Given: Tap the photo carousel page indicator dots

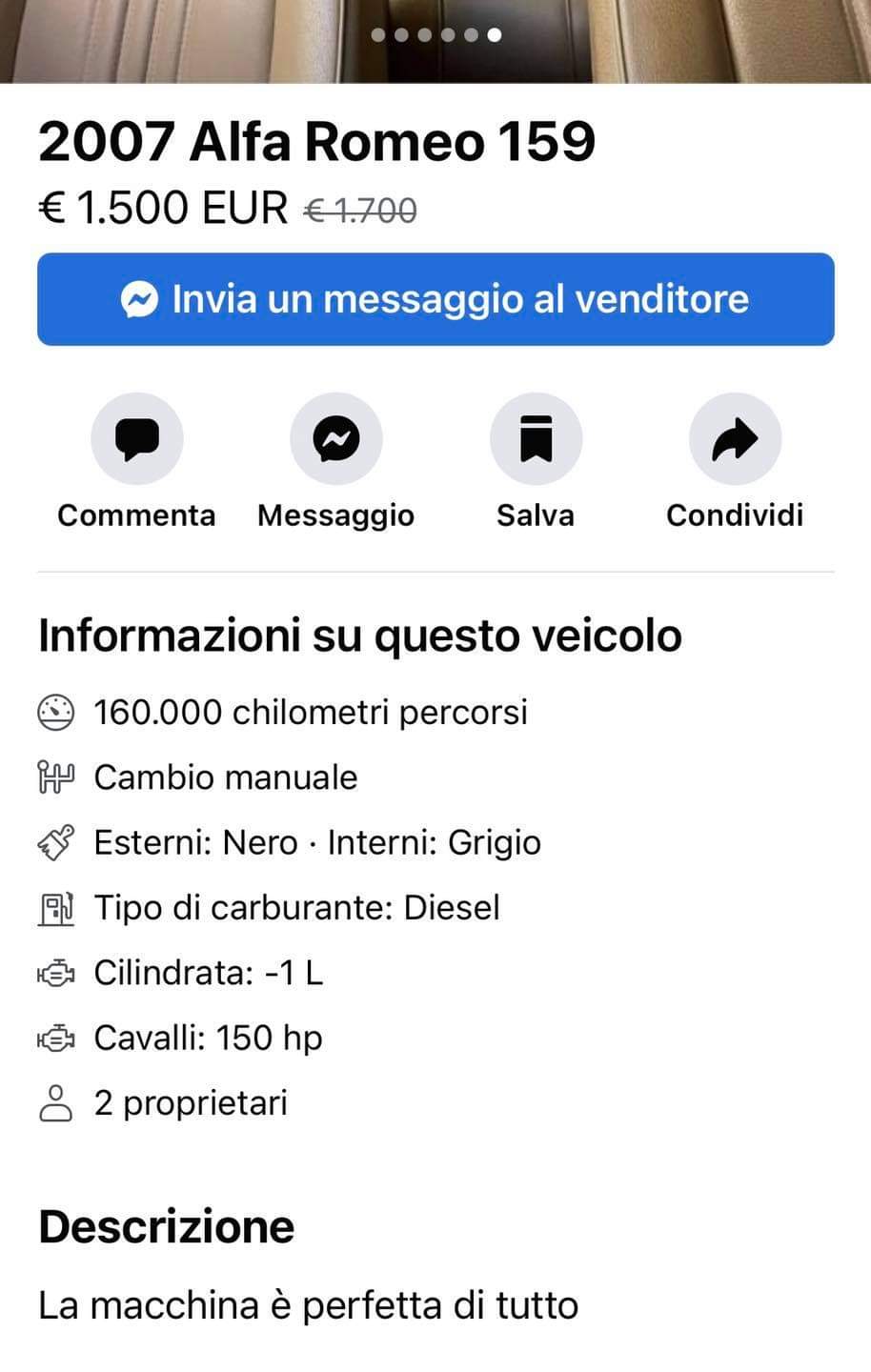Looking at the screenshot, I should [x=435, y=35].
